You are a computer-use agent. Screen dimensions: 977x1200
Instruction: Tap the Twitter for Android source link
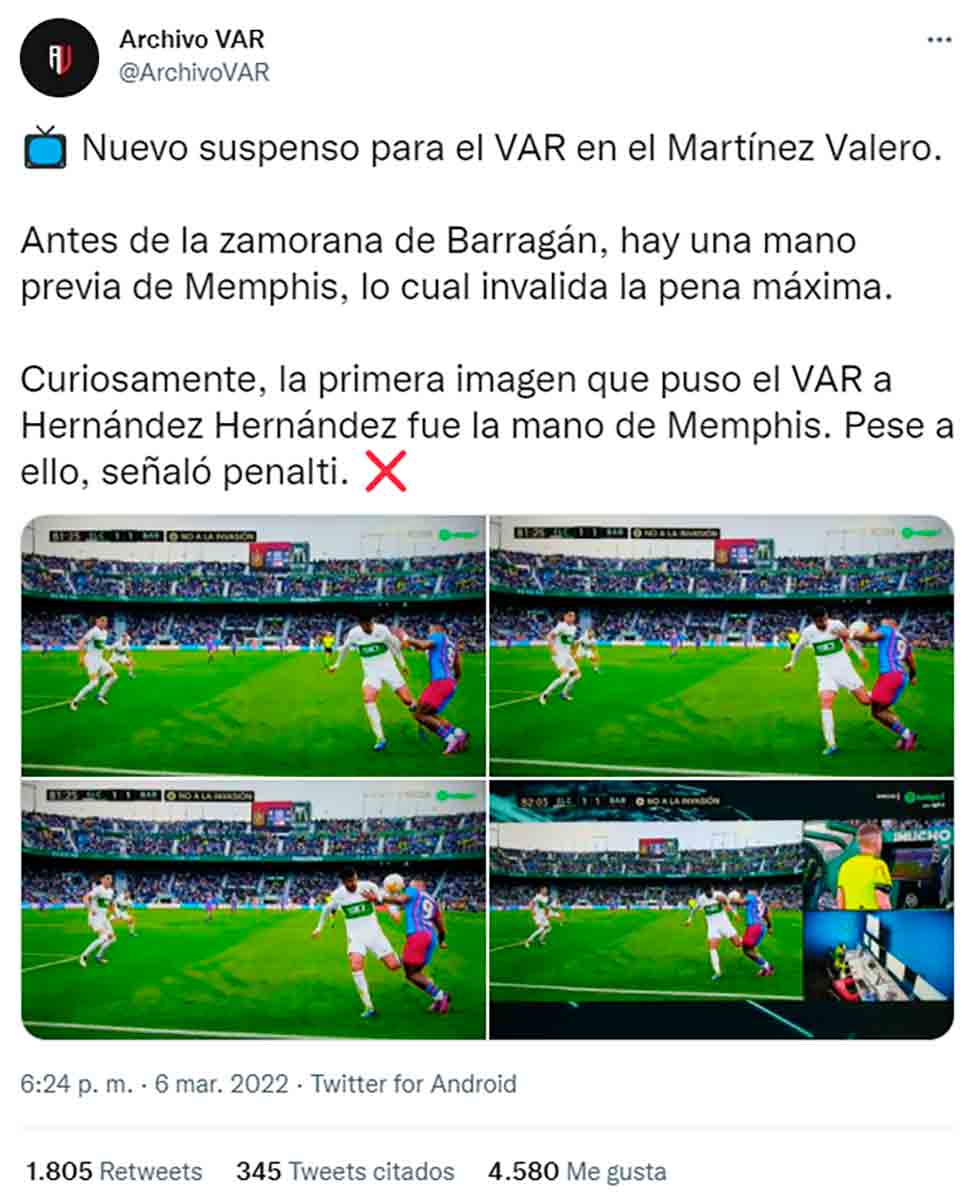point(413,1084)
